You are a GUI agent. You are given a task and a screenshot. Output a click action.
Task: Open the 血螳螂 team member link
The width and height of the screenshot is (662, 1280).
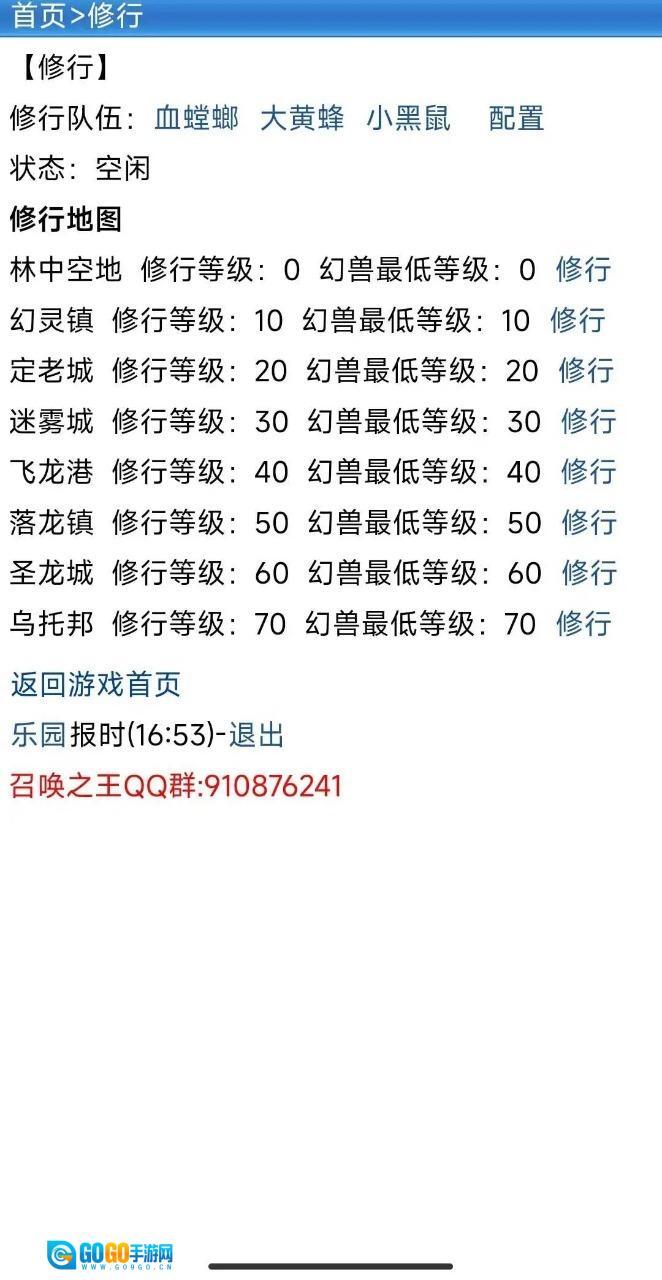click(196, 118)
